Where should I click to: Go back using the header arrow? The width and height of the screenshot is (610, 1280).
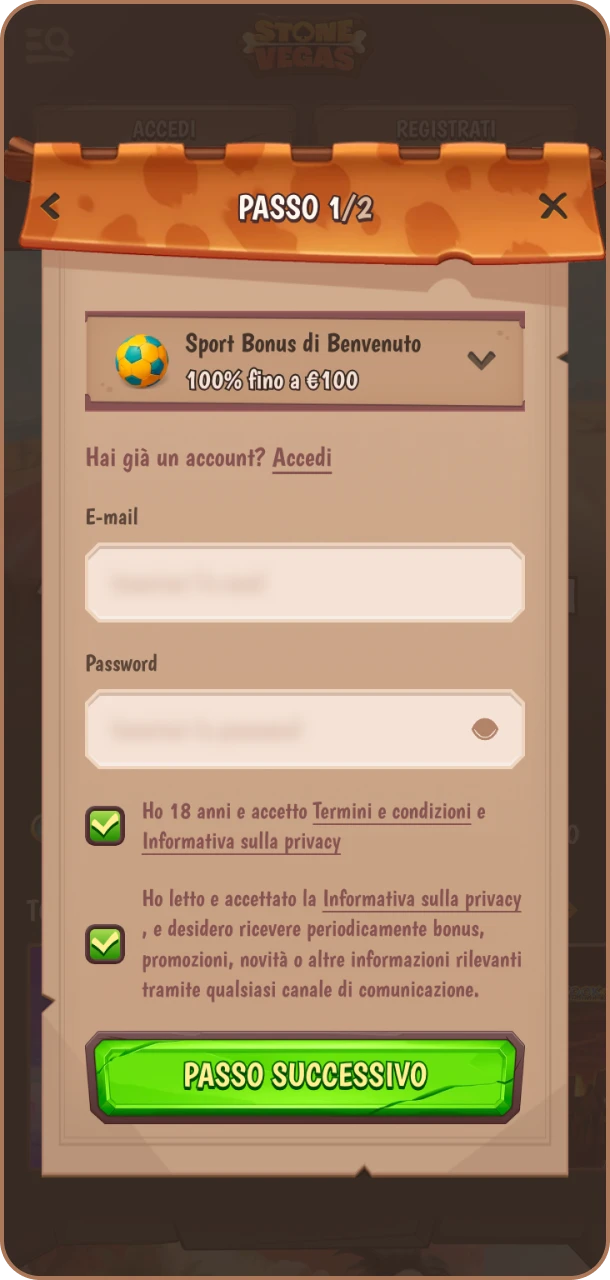coord(51,207)
